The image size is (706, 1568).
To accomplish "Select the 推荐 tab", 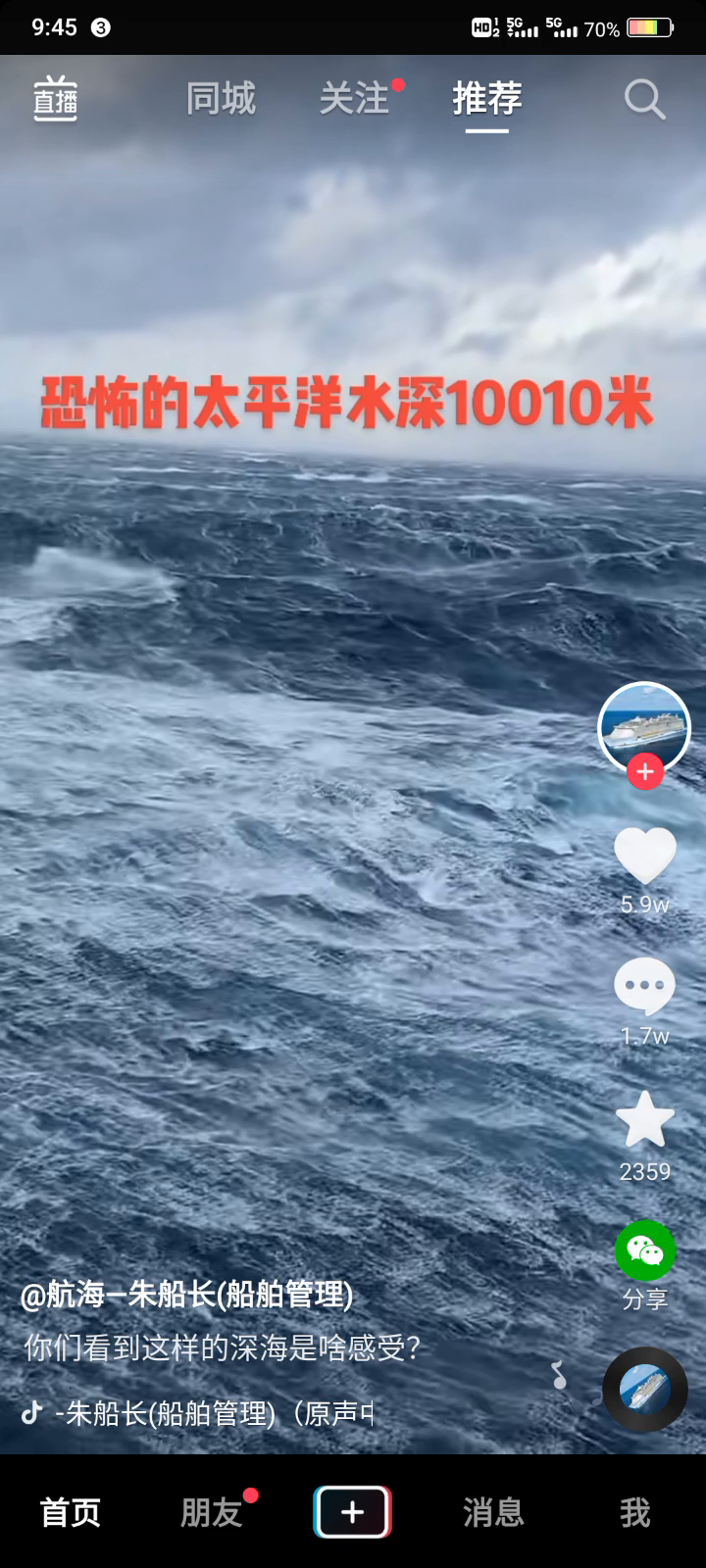I will point(487,99).
